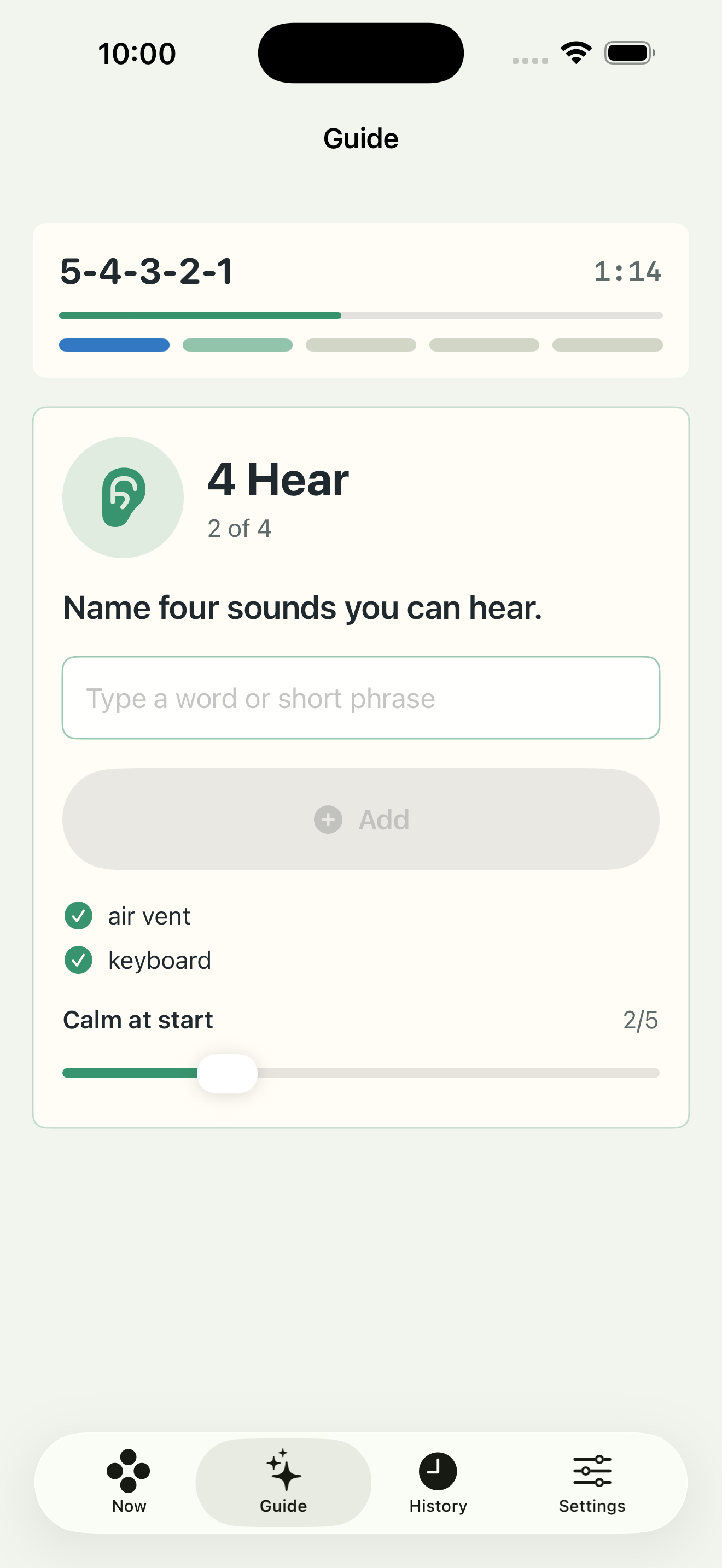Focus the word or short phrase field

coord(360,698)
